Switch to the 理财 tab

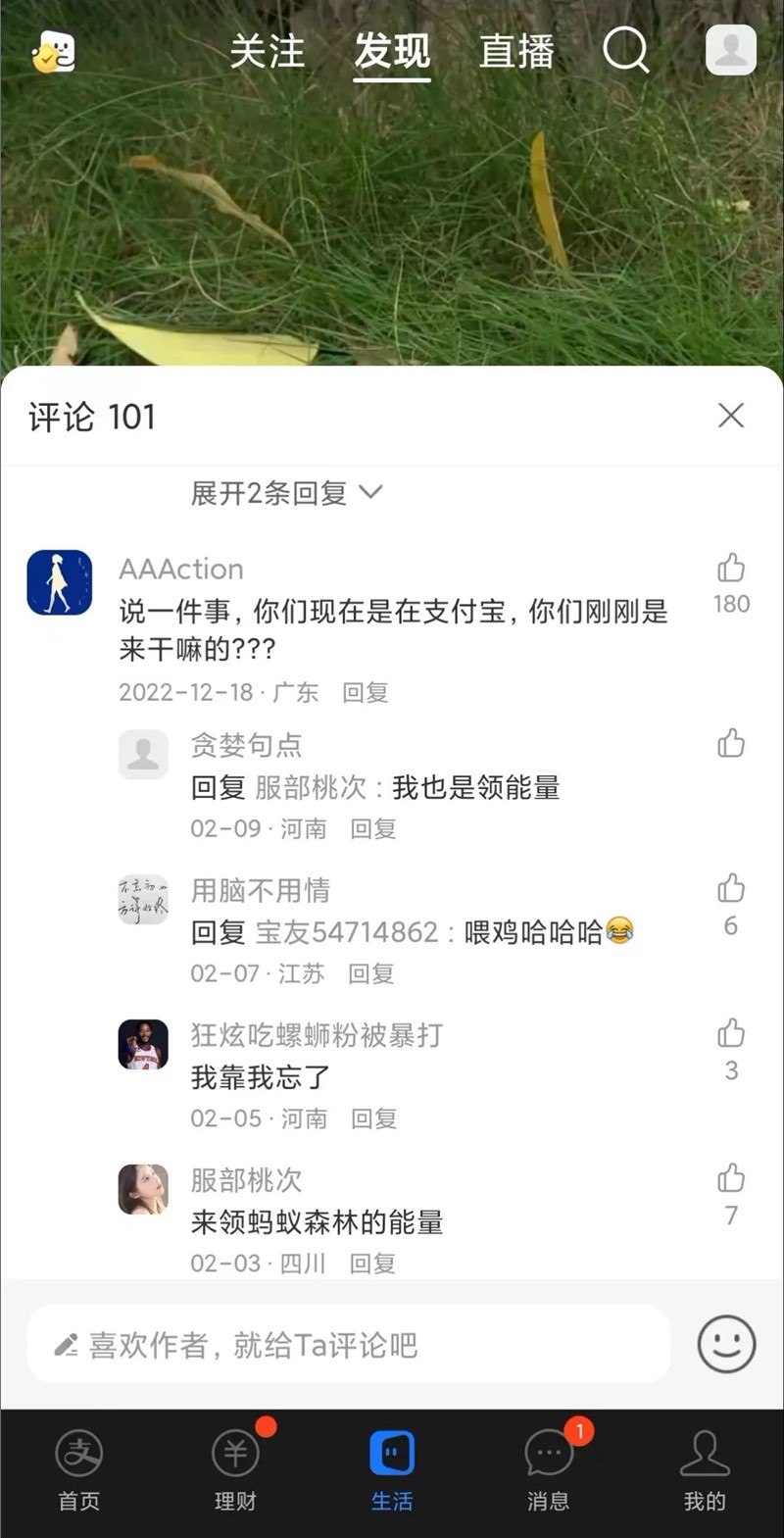(x=235, y=1469)
